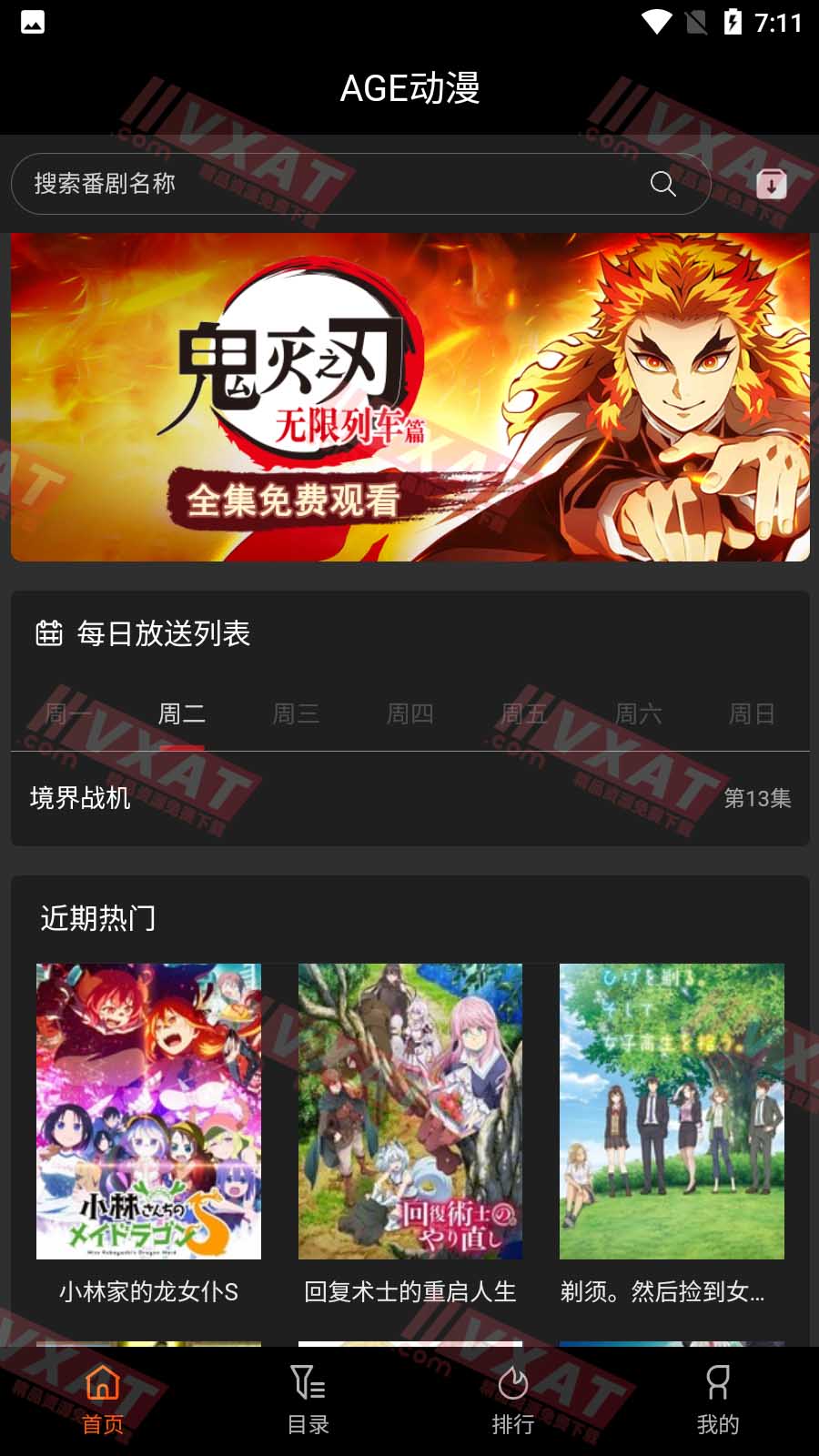Open 回复术士的重启人生 poster
This screenshot has width=819, height=1456.
coord(409,1108)
